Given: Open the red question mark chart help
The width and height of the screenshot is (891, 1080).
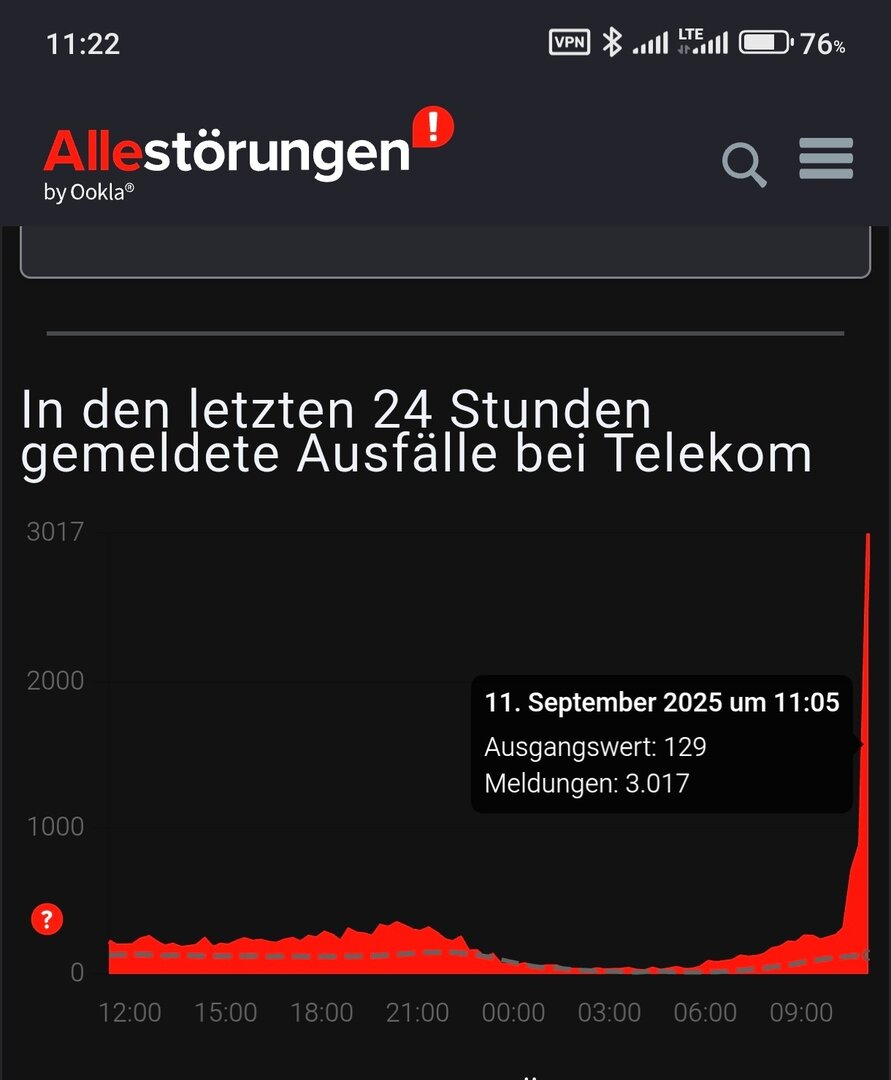Looking at the screenshot, I should point(47,919).
